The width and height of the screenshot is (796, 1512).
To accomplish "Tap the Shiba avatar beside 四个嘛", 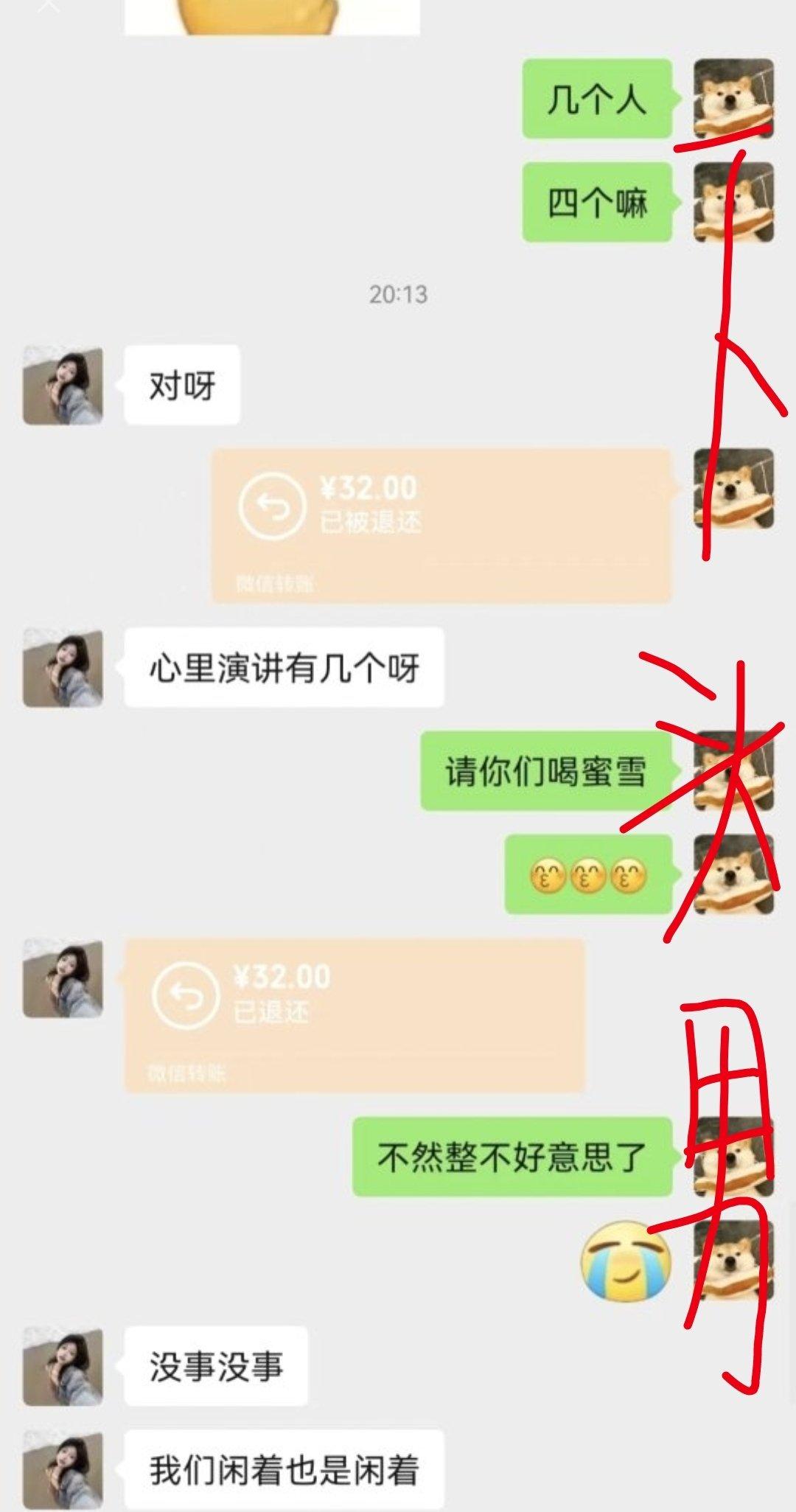I will [733, 203].
